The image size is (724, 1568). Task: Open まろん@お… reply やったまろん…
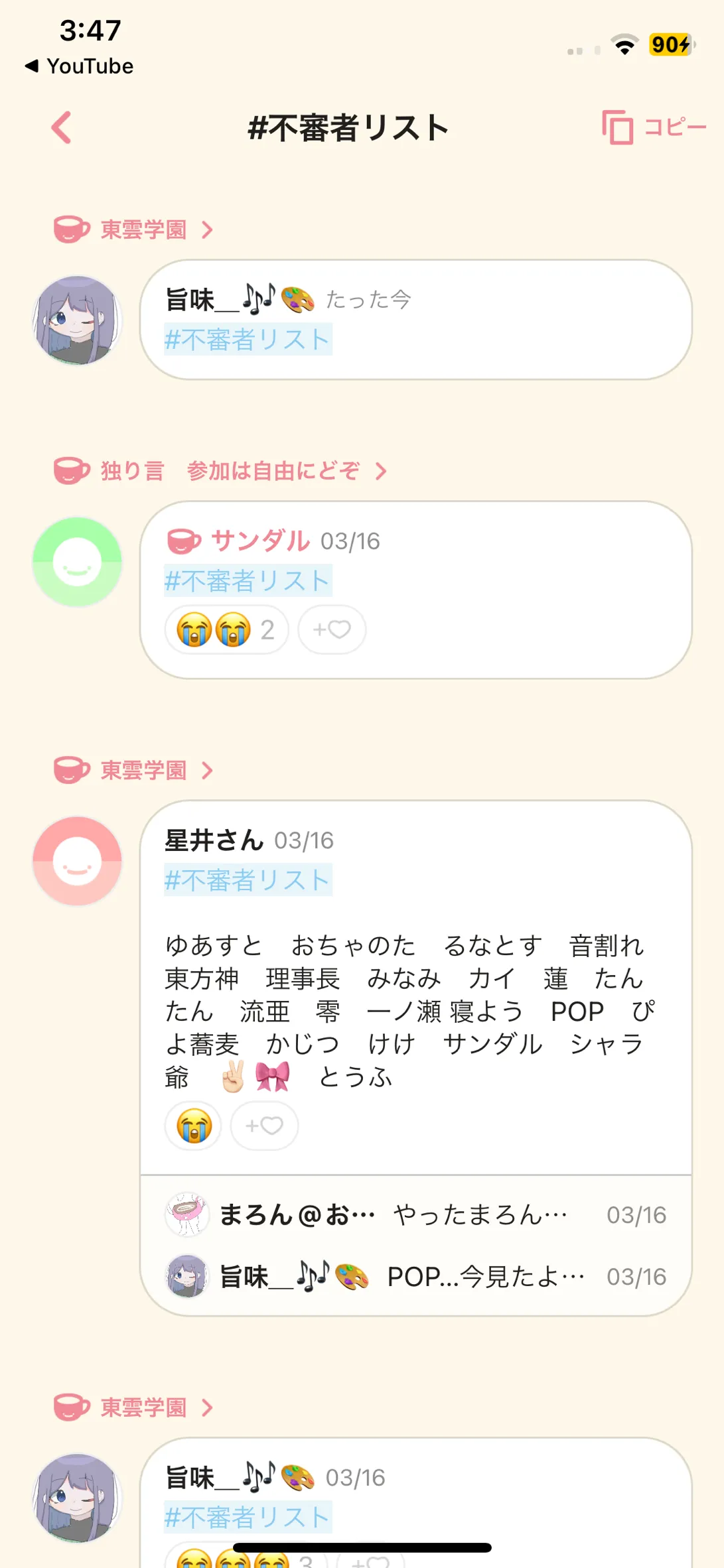tap(415, 1214)
